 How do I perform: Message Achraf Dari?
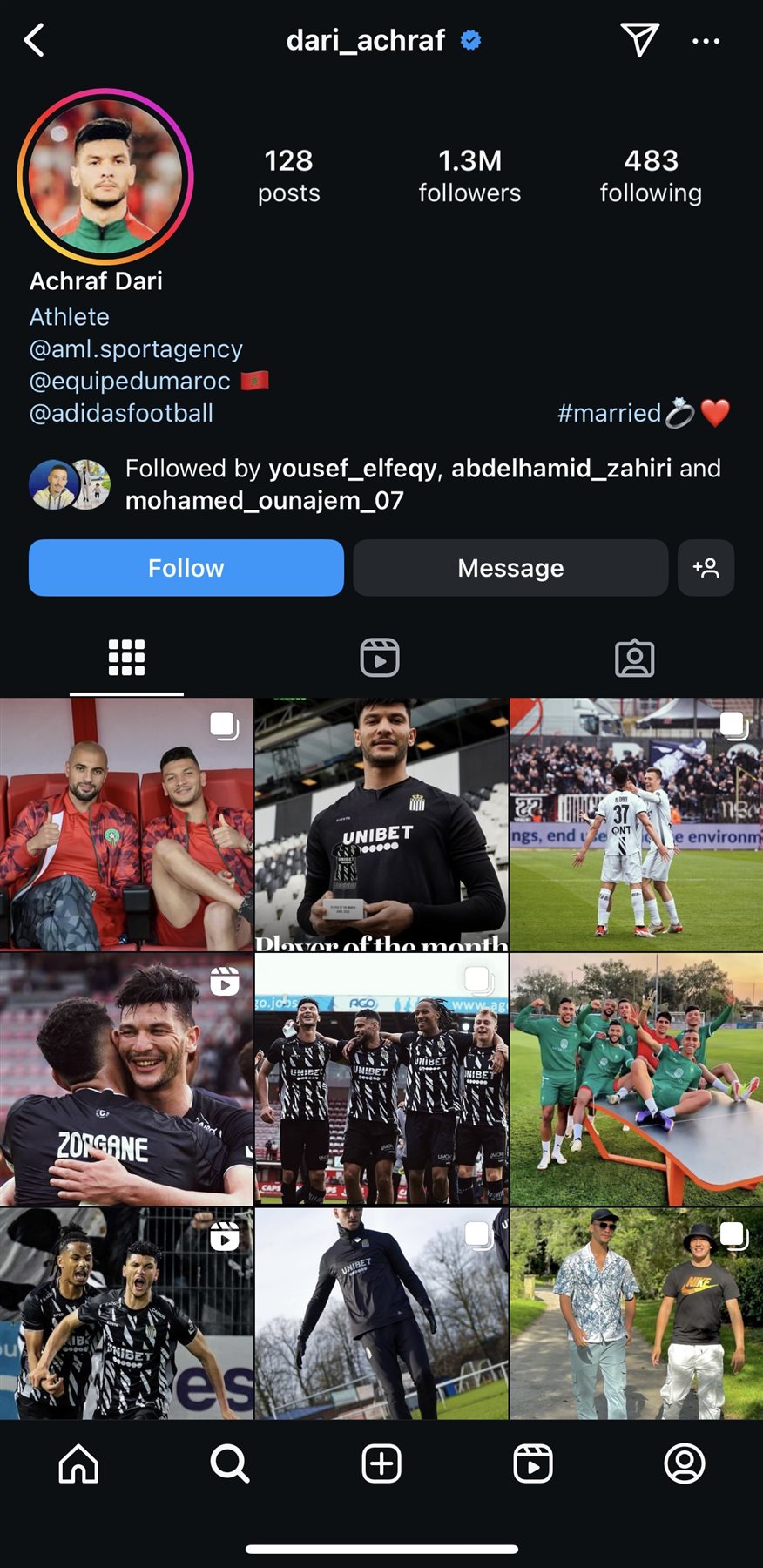(x=510, y=568)
